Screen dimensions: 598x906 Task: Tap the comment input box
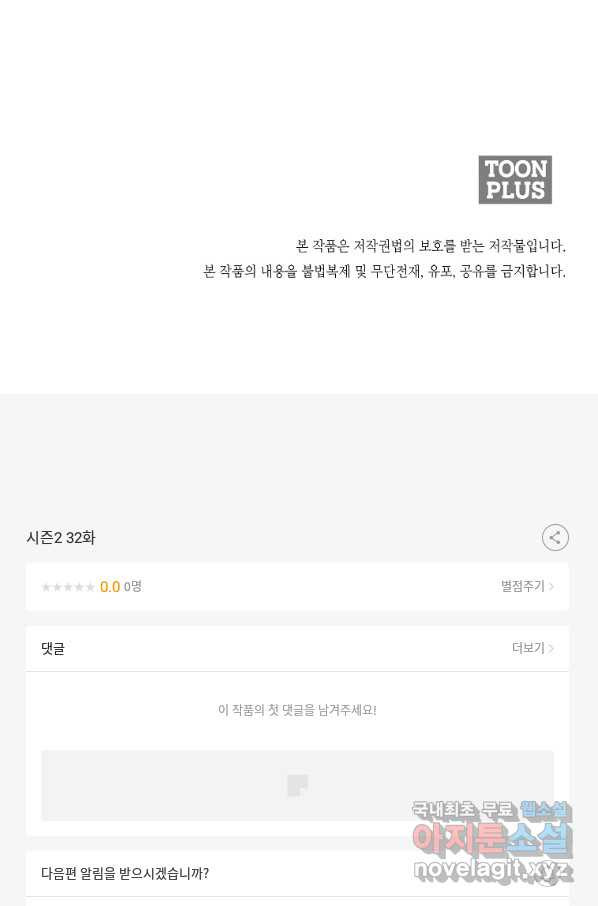point(298,785)
